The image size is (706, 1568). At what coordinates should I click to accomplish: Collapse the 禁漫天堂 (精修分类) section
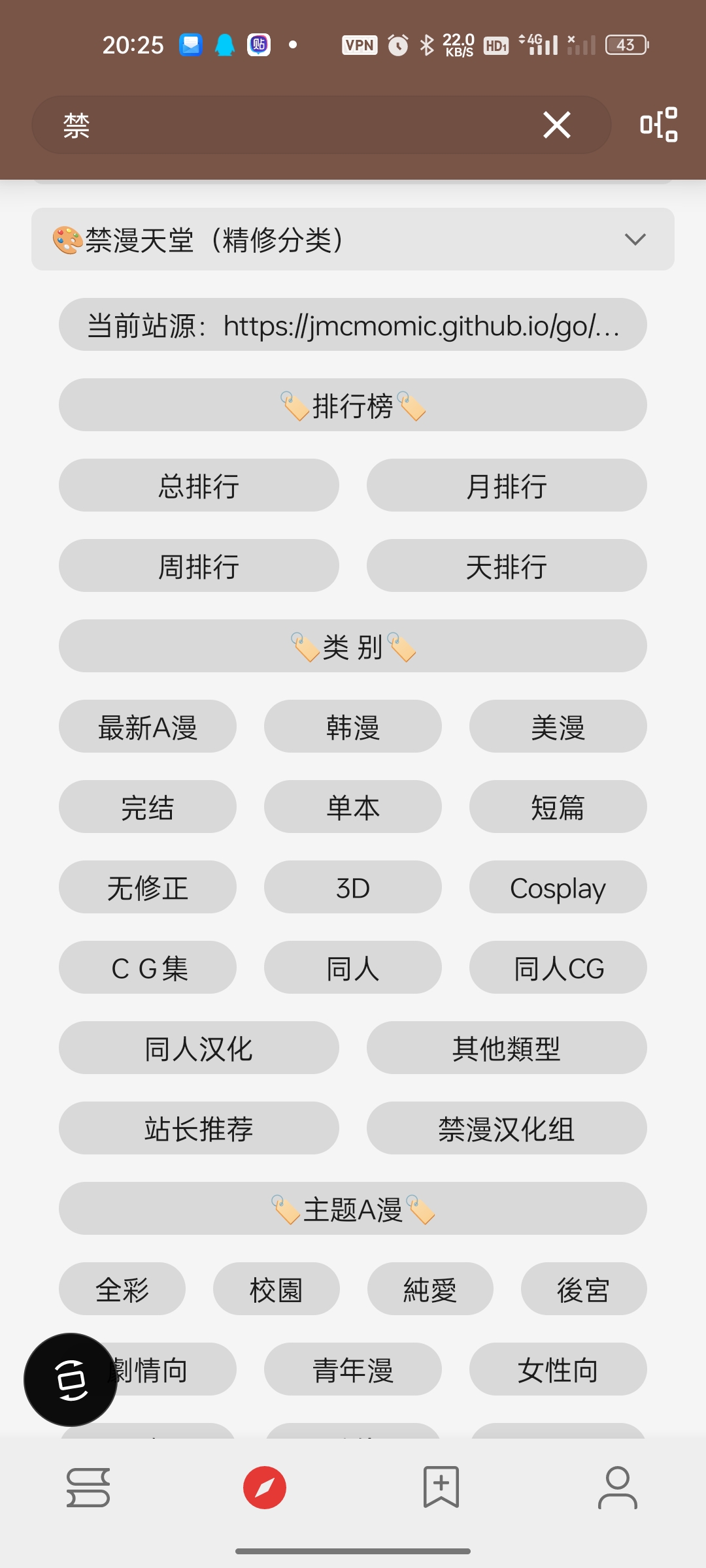[x=635, y=239]
